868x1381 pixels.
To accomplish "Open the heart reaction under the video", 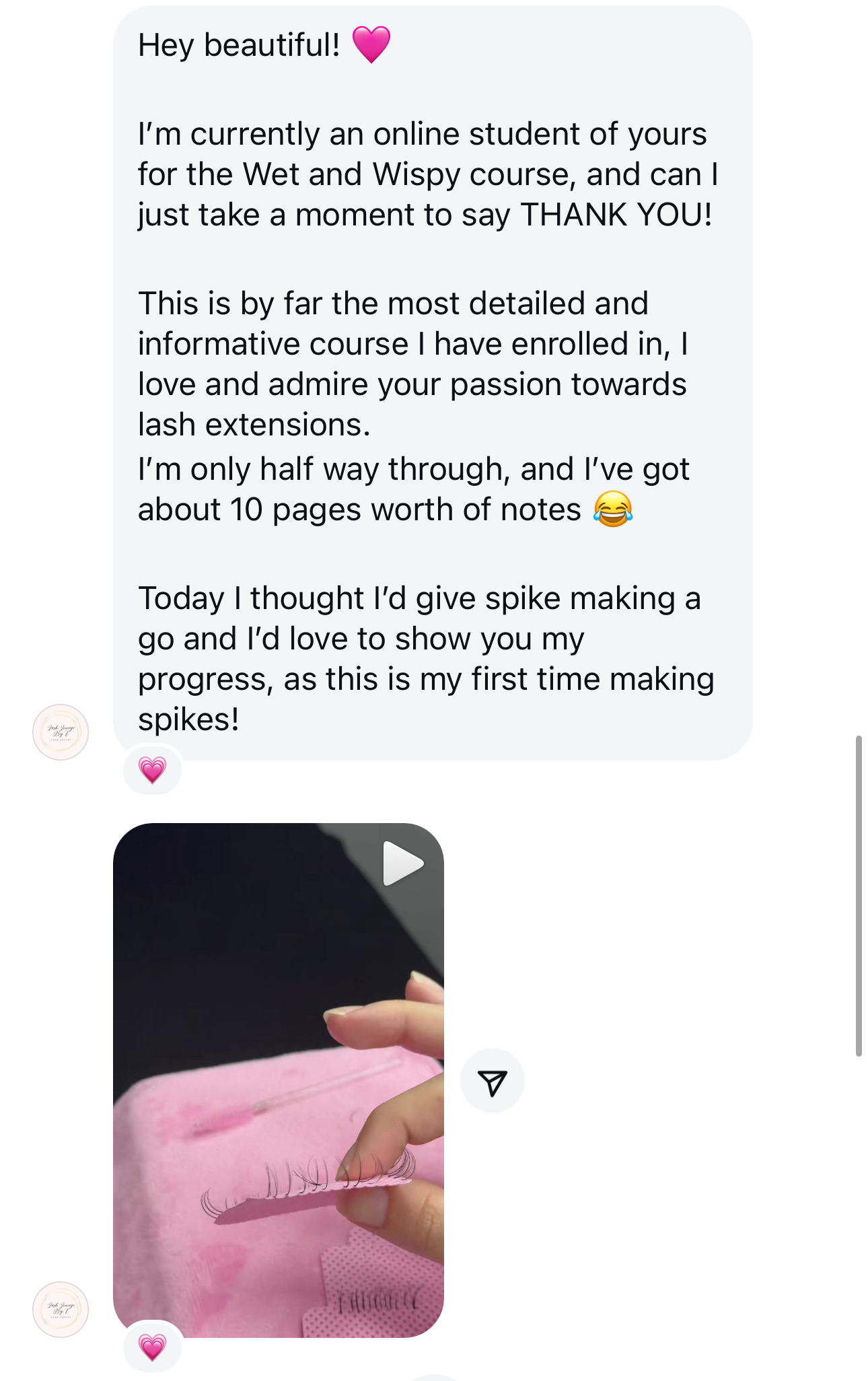I will click(152, 1347).
